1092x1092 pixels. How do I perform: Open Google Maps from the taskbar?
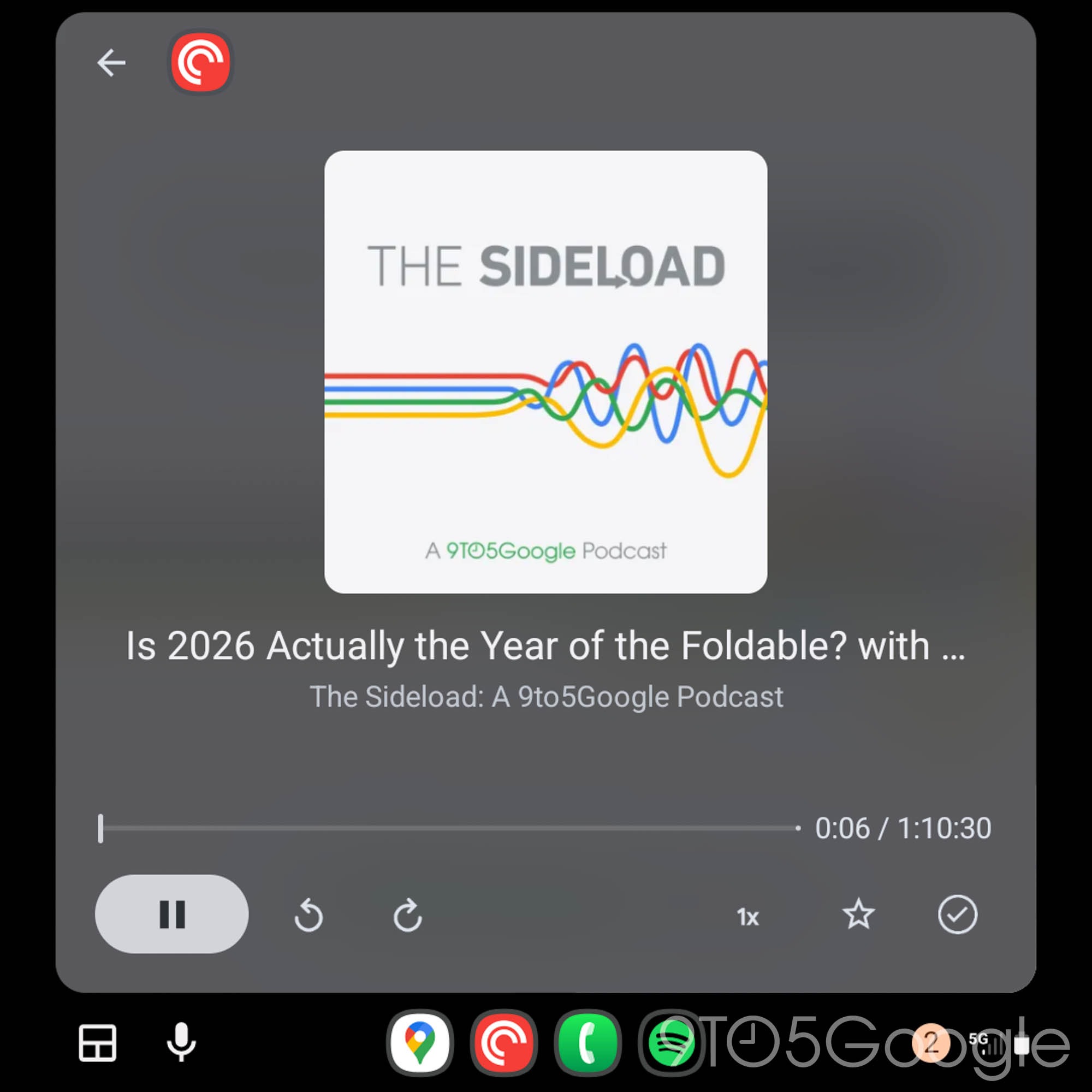(419, 1042)
